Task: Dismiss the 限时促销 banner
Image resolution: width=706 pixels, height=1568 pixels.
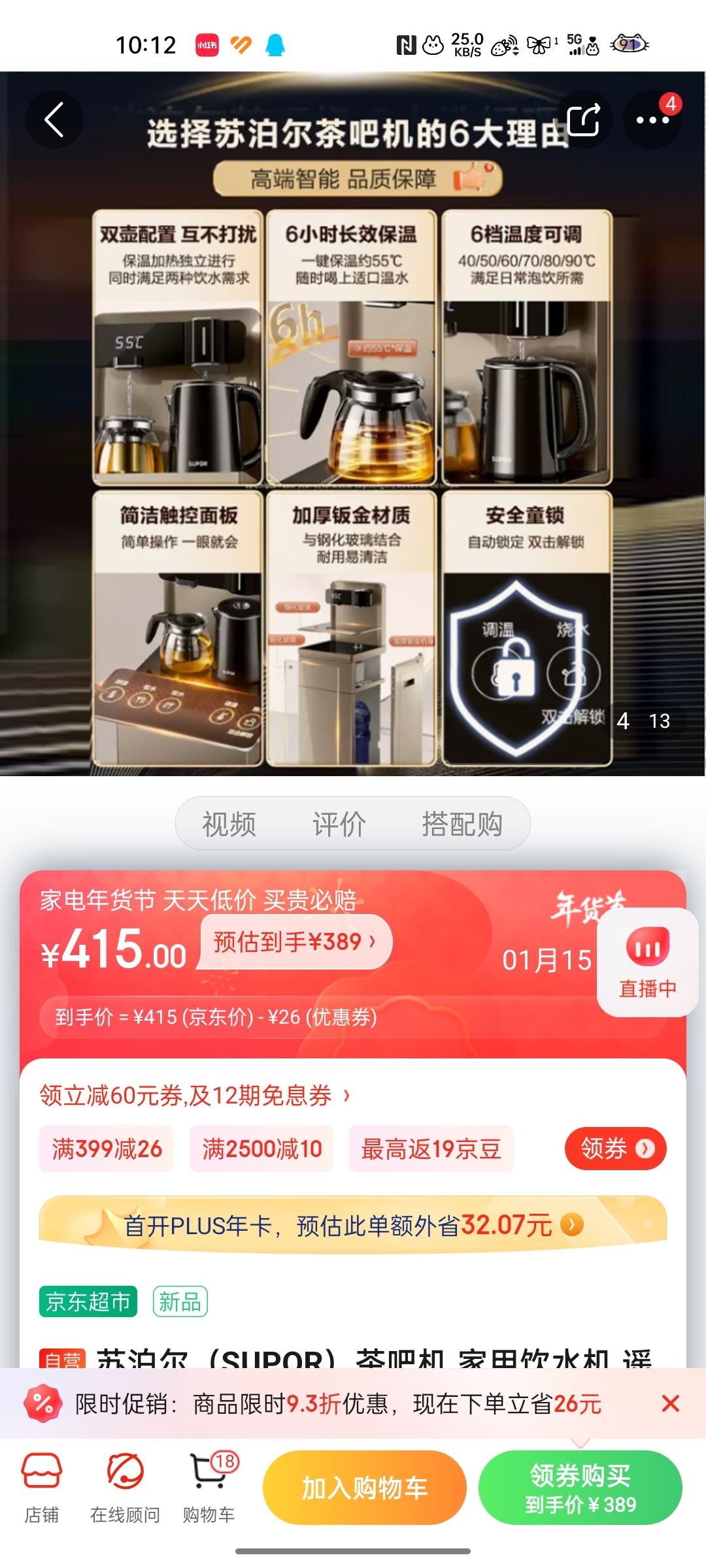Action: [671, 1403]
